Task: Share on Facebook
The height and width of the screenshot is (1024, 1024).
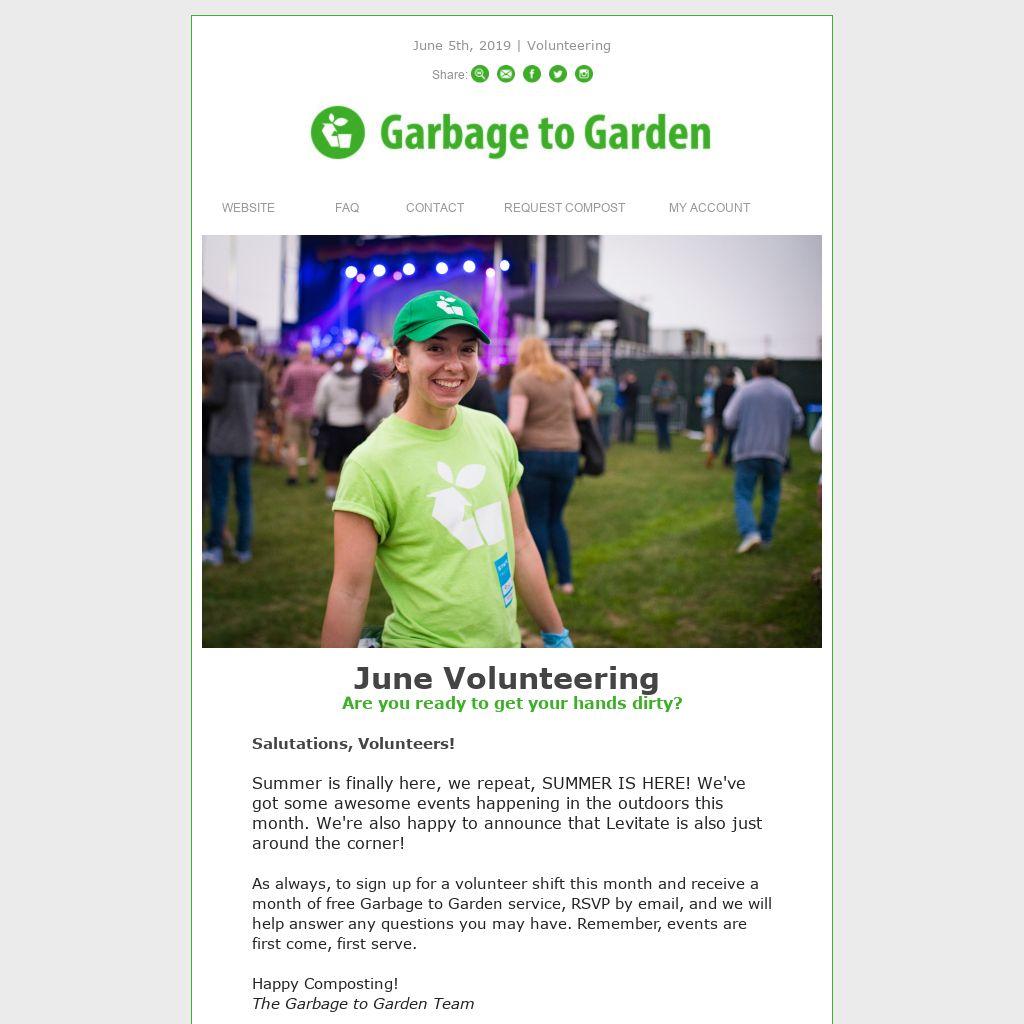Action: click(x=532, y=74)
